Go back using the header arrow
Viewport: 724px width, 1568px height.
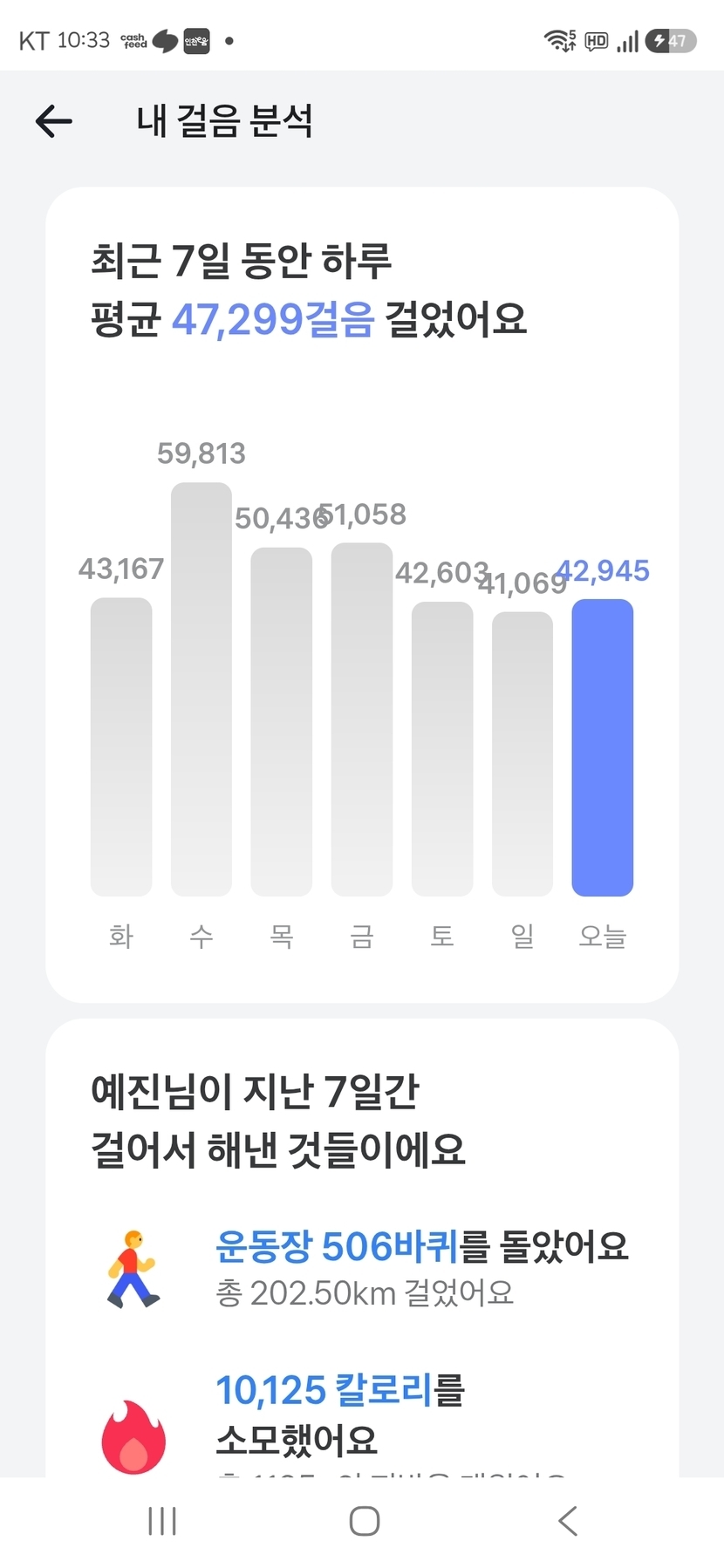coord(53,121)
